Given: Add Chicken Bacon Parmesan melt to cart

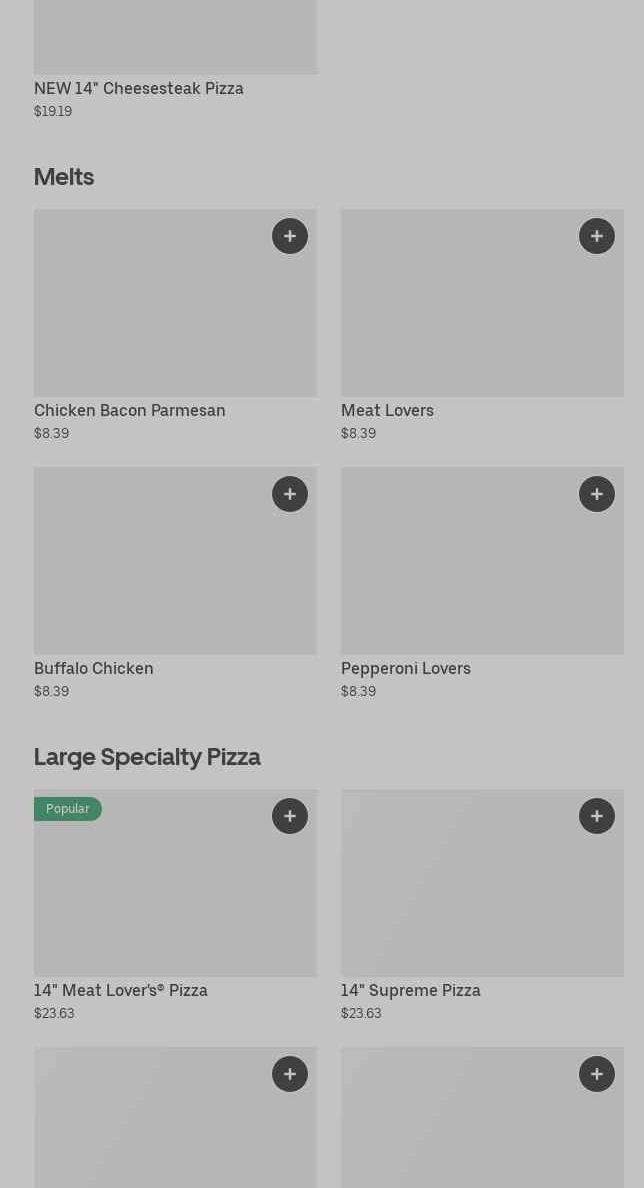Looking at the screenshot, I should click(x=290, y=236).
